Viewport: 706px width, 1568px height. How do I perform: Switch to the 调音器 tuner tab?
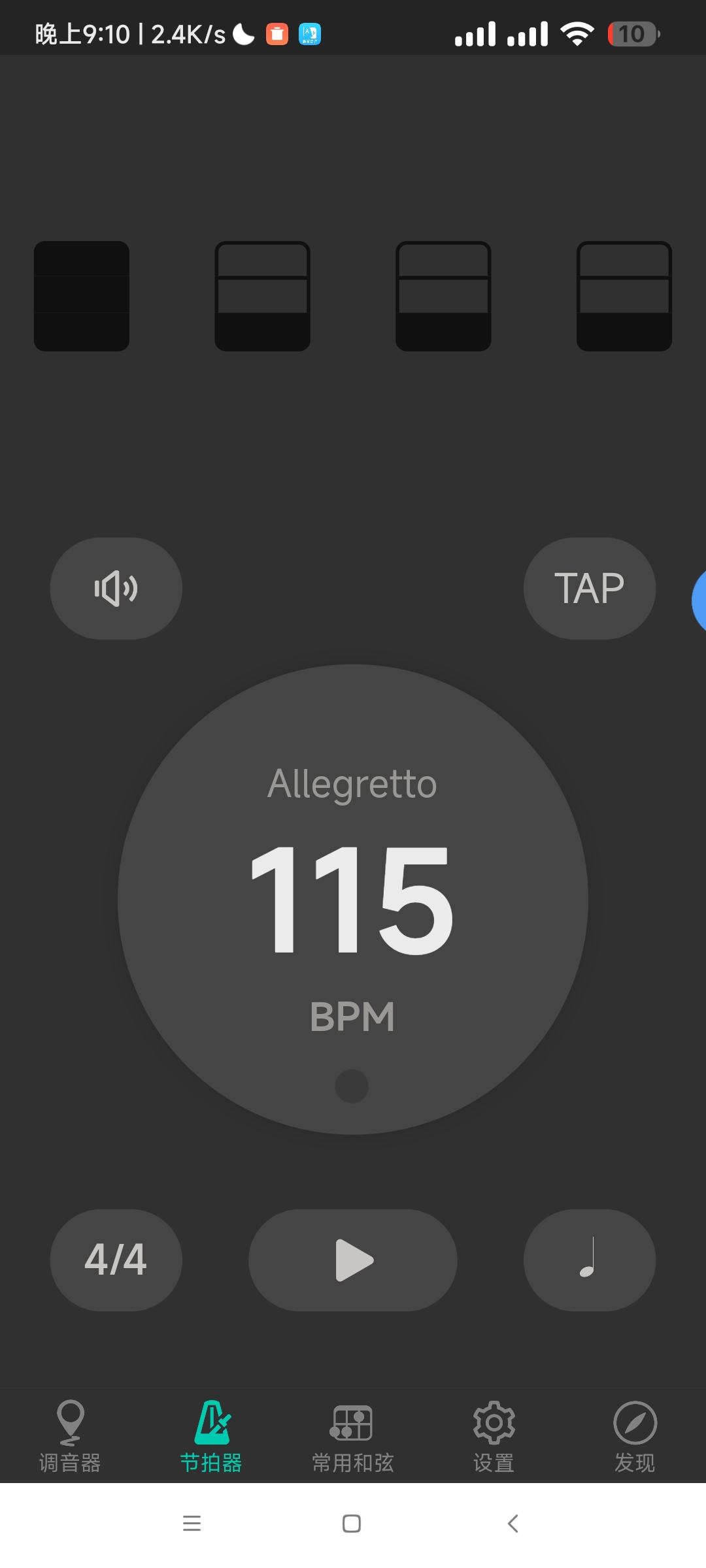point(70,1436)
